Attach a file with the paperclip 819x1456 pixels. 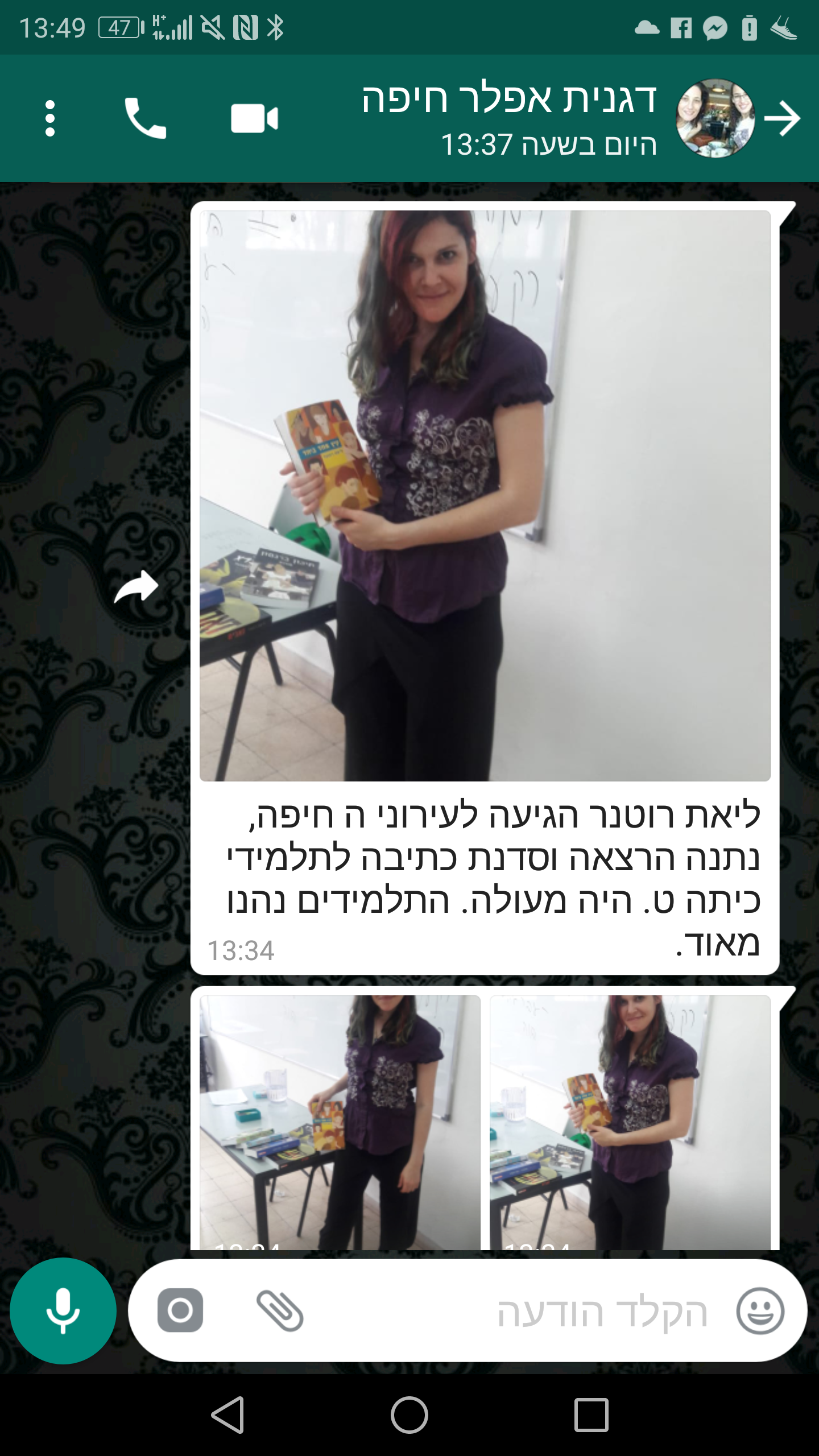(x=280, y=1310)
